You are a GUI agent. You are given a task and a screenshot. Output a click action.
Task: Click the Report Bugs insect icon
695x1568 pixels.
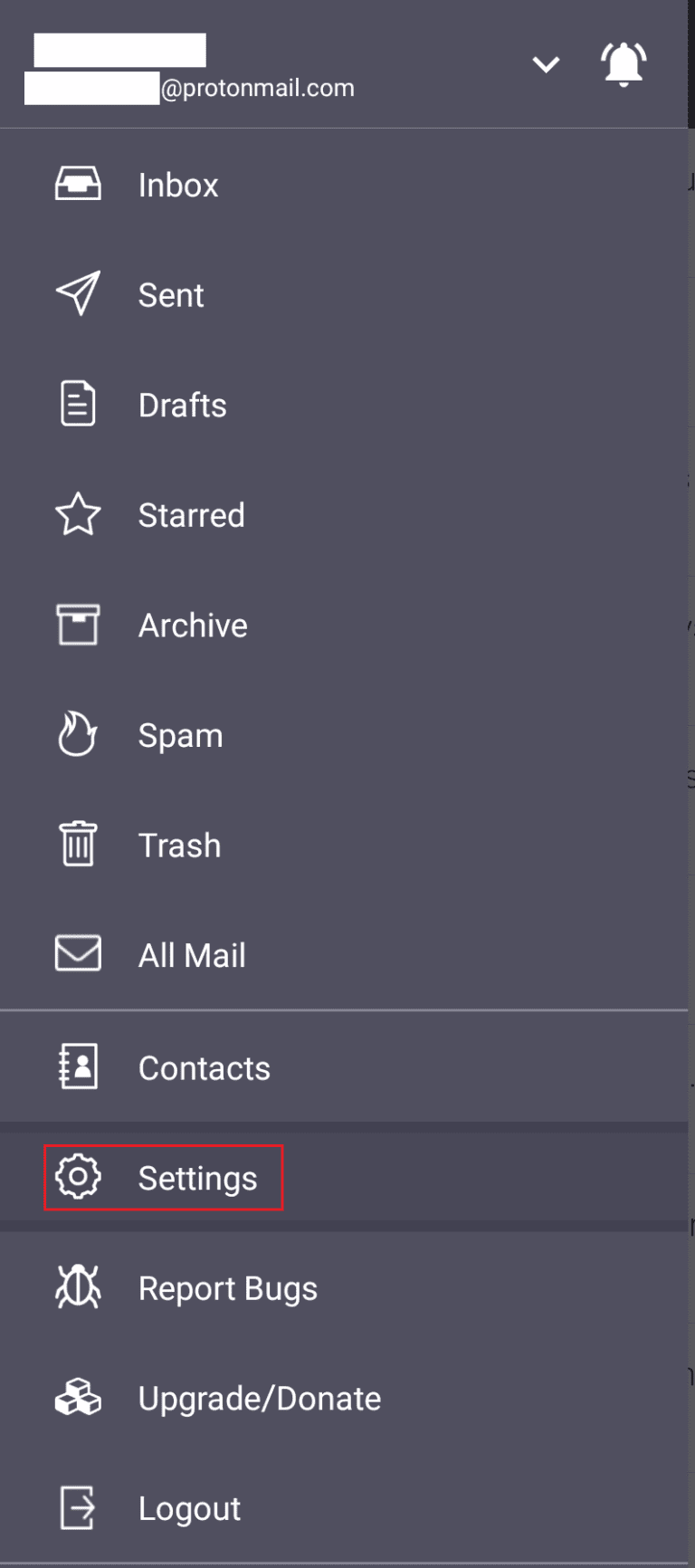pos(78,1287)
